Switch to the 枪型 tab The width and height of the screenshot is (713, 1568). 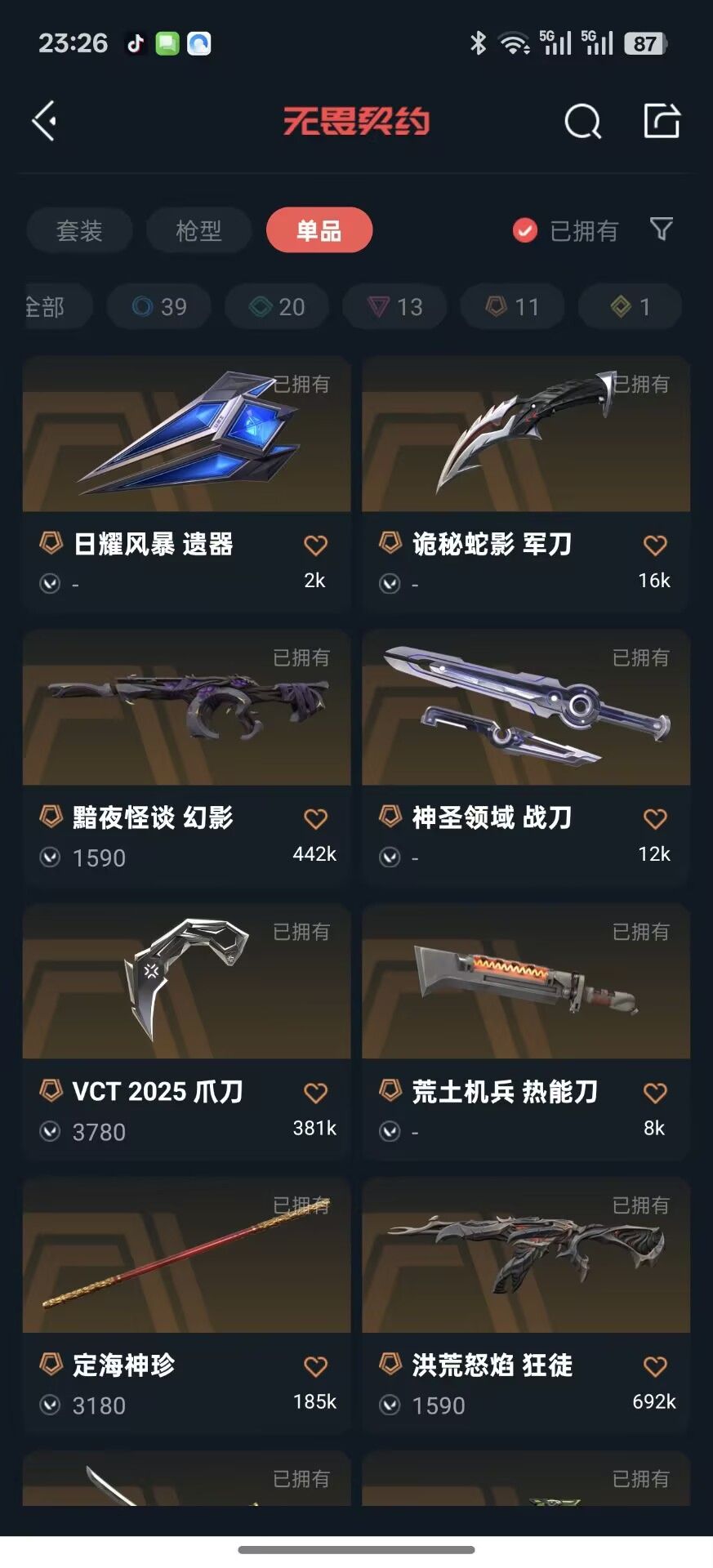click(x=198, y=230)
